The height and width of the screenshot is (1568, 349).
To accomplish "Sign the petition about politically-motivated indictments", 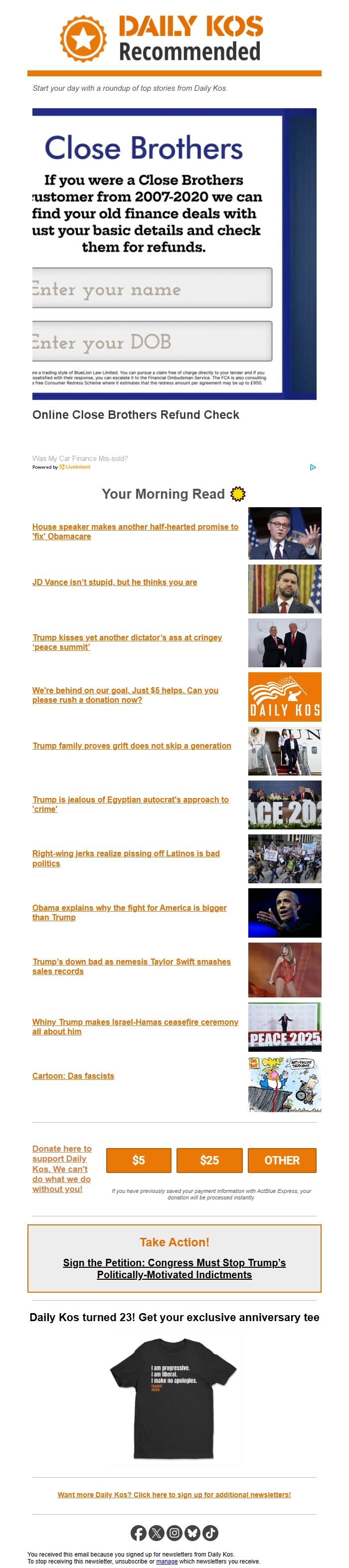I will point(174,1269).
